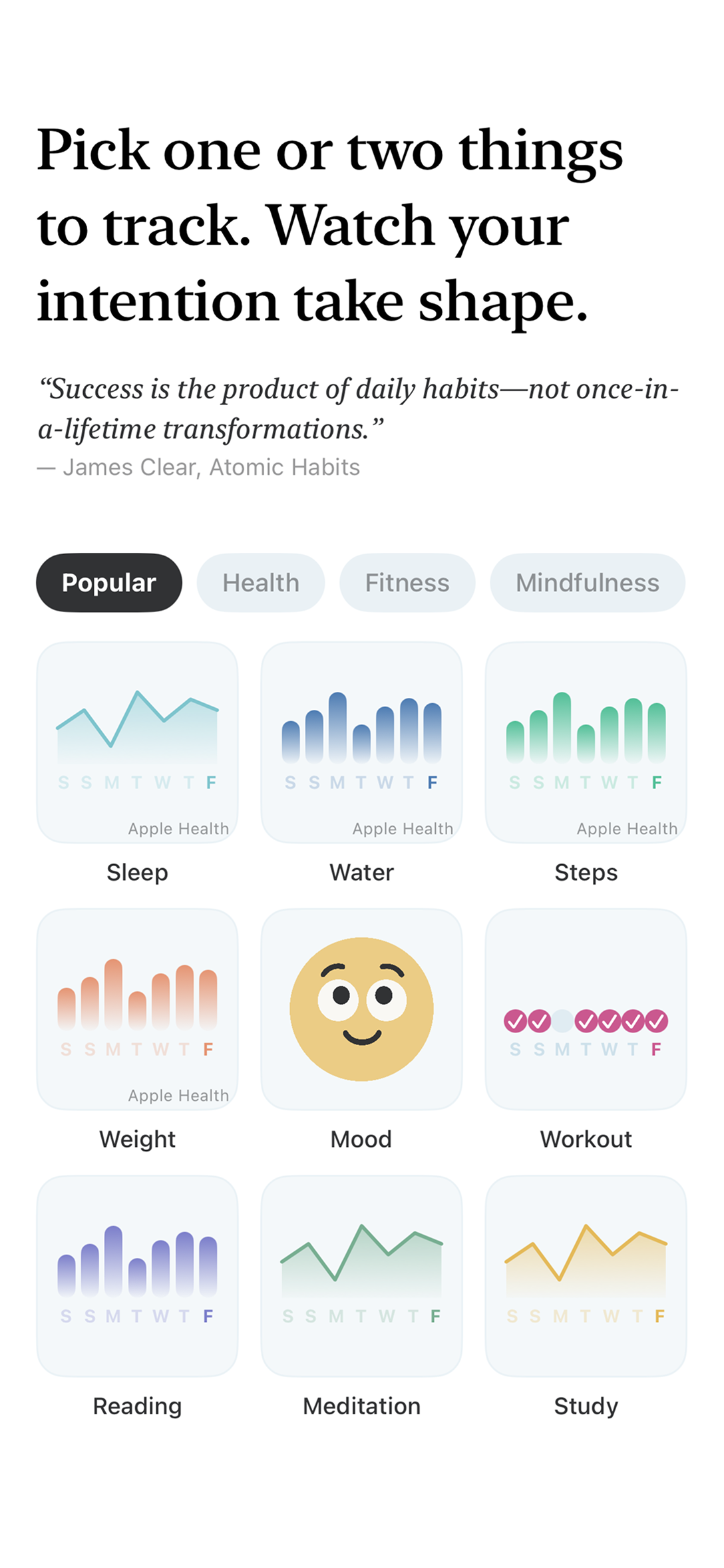Screen dimensions: 724x1568
Task: Click the Apple Health label on Water
Action: point(402,828)
